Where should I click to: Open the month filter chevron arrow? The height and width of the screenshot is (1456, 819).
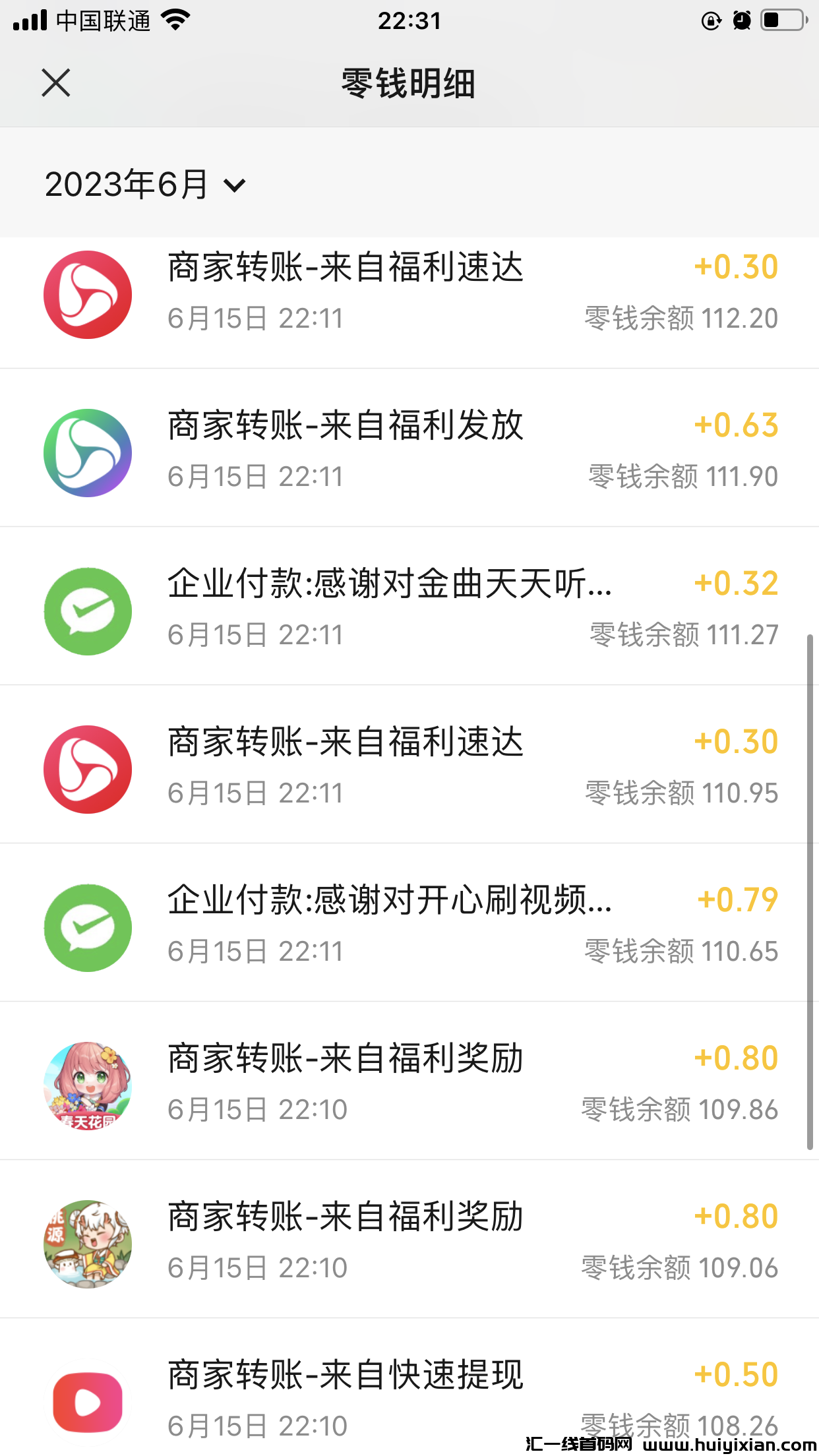click(x=234, y=187)
